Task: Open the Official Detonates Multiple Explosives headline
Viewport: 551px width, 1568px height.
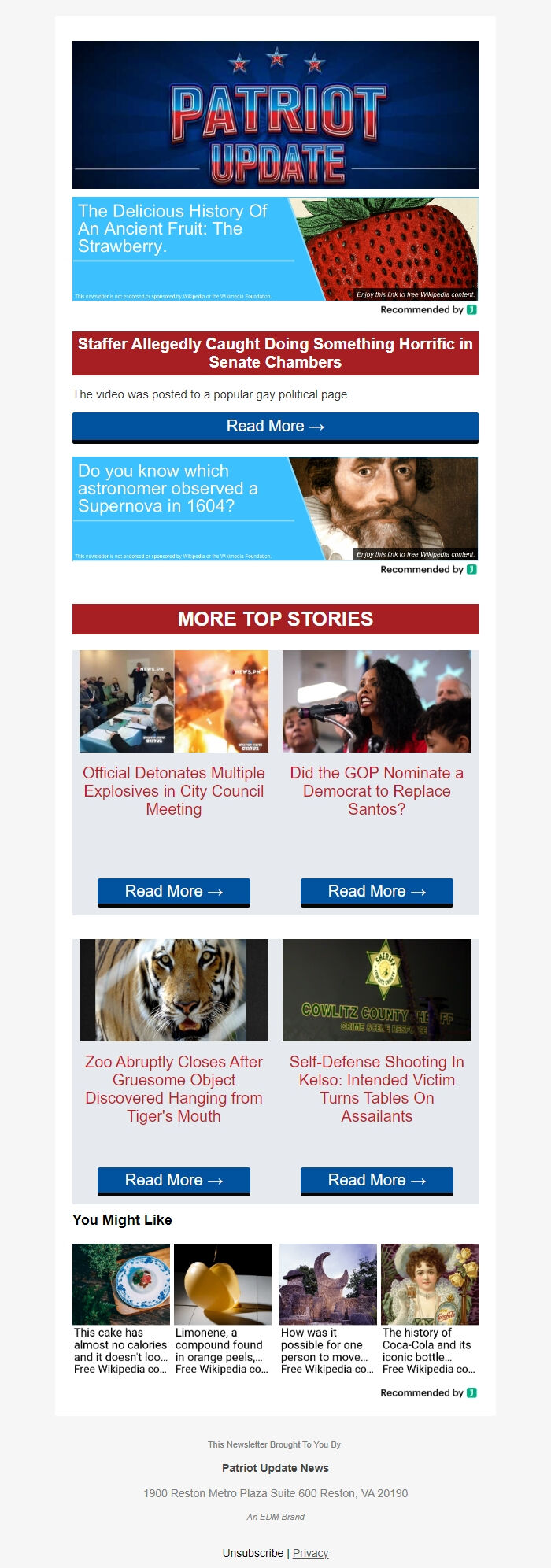Action: [174, 791]
